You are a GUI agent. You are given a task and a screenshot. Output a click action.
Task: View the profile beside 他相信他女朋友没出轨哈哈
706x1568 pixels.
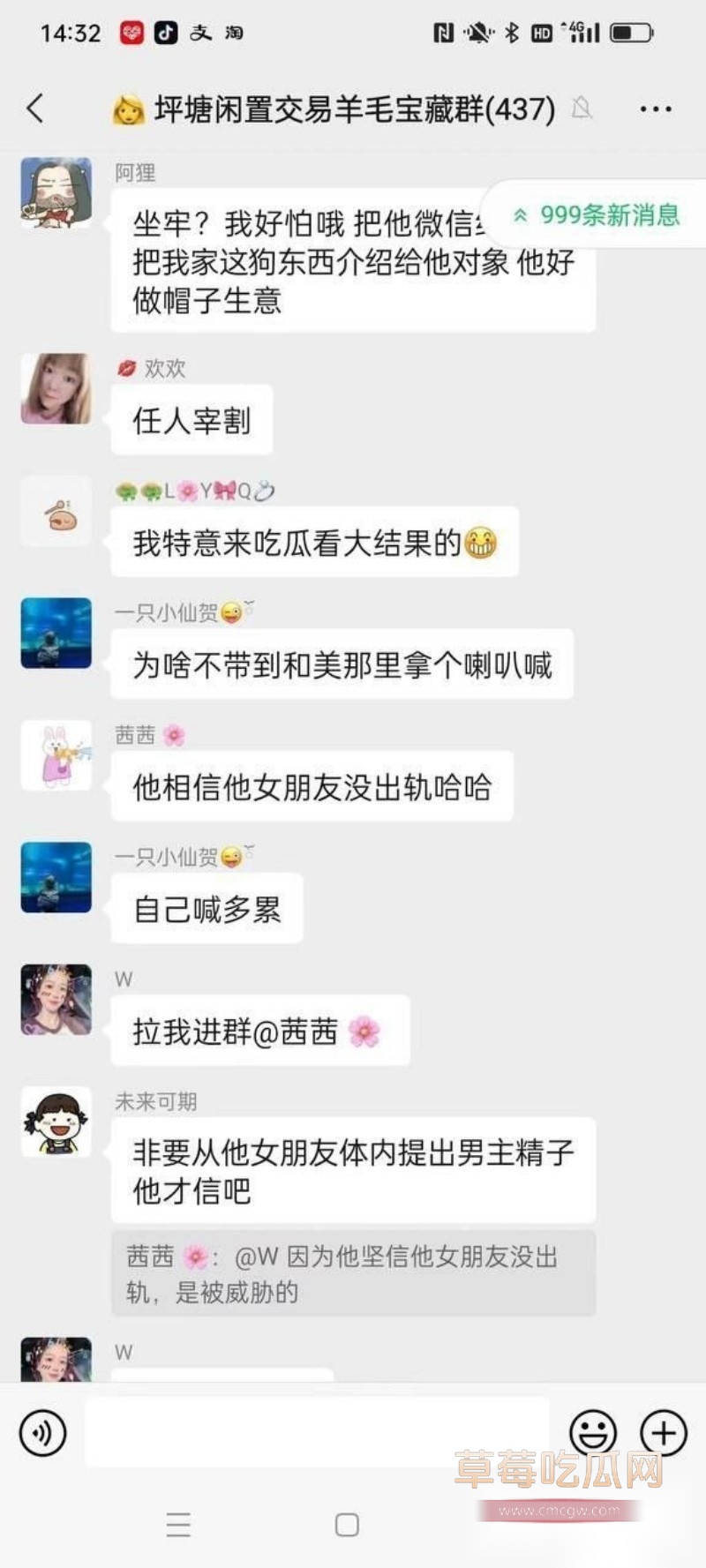pos(56,755)
